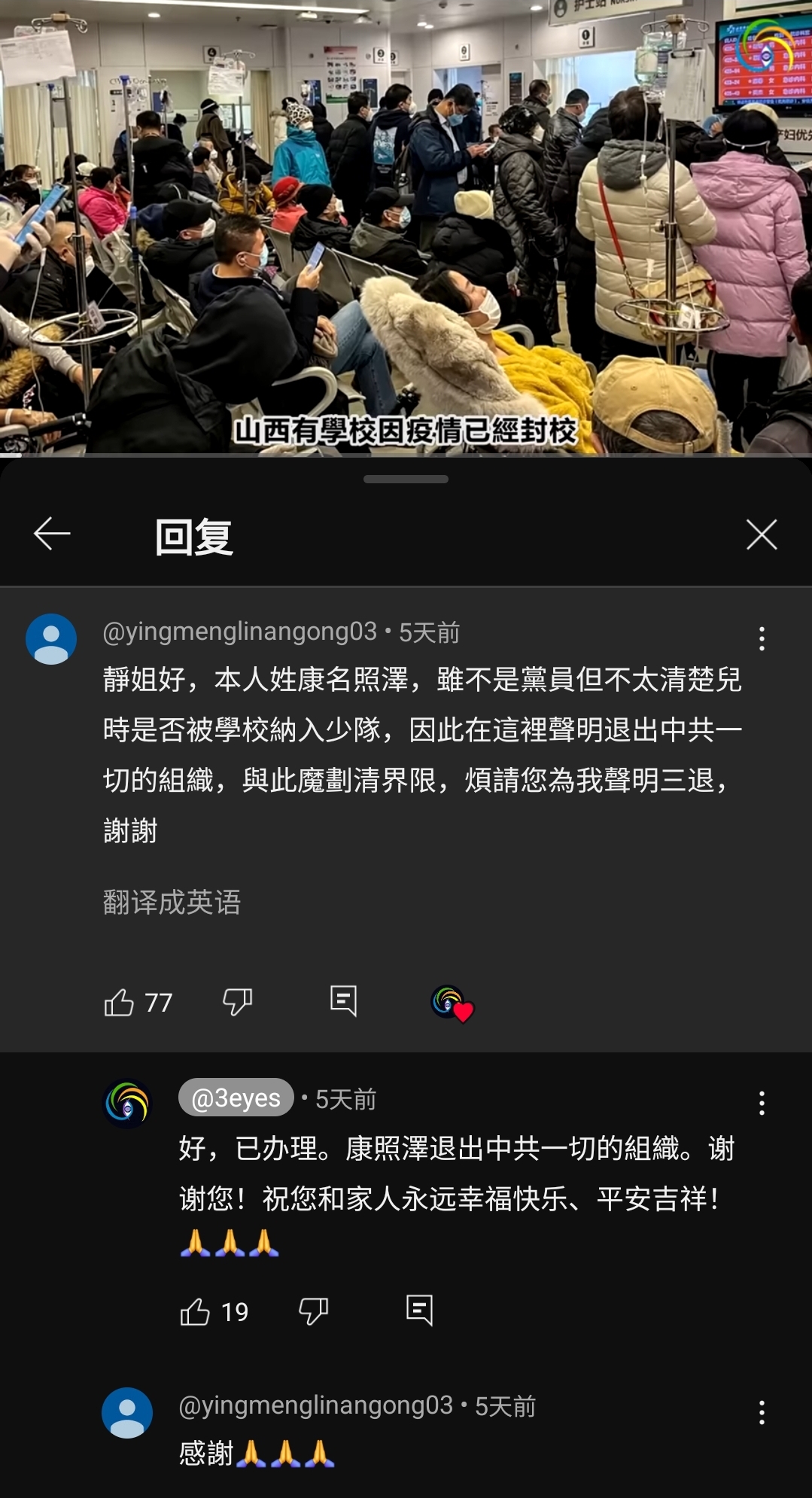Tap the video player above the replies
The height and width of the screenshot is (1498, 812).
[x=406, y=226]
